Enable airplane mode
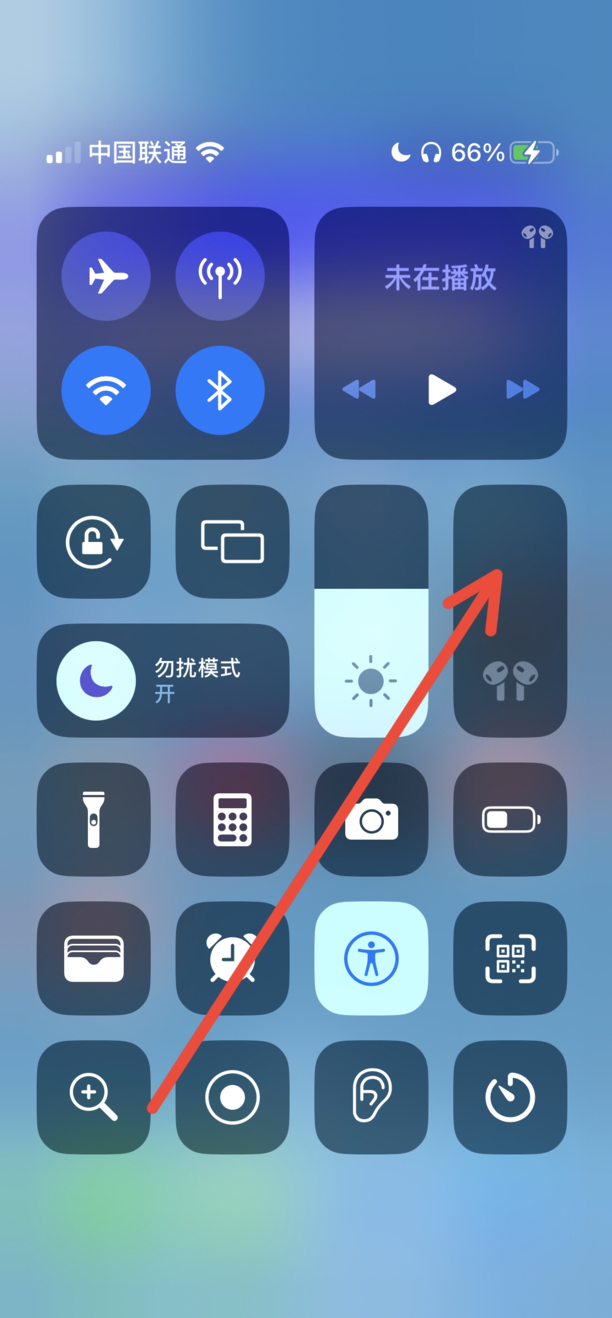612x1318 pixels. pyautogui.click(x=106, y=276)
